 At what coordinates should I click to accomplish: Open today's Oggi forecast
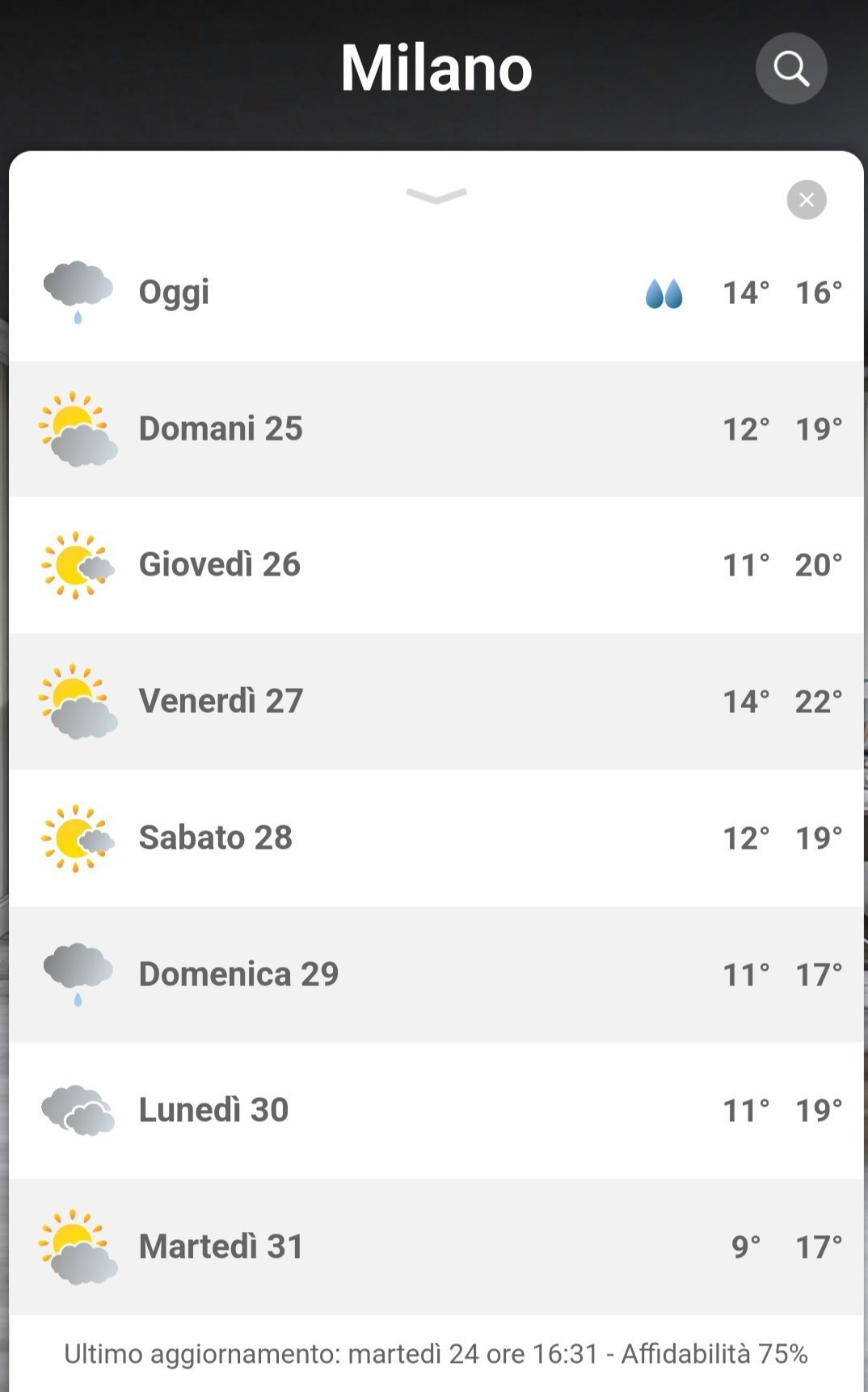436,293
